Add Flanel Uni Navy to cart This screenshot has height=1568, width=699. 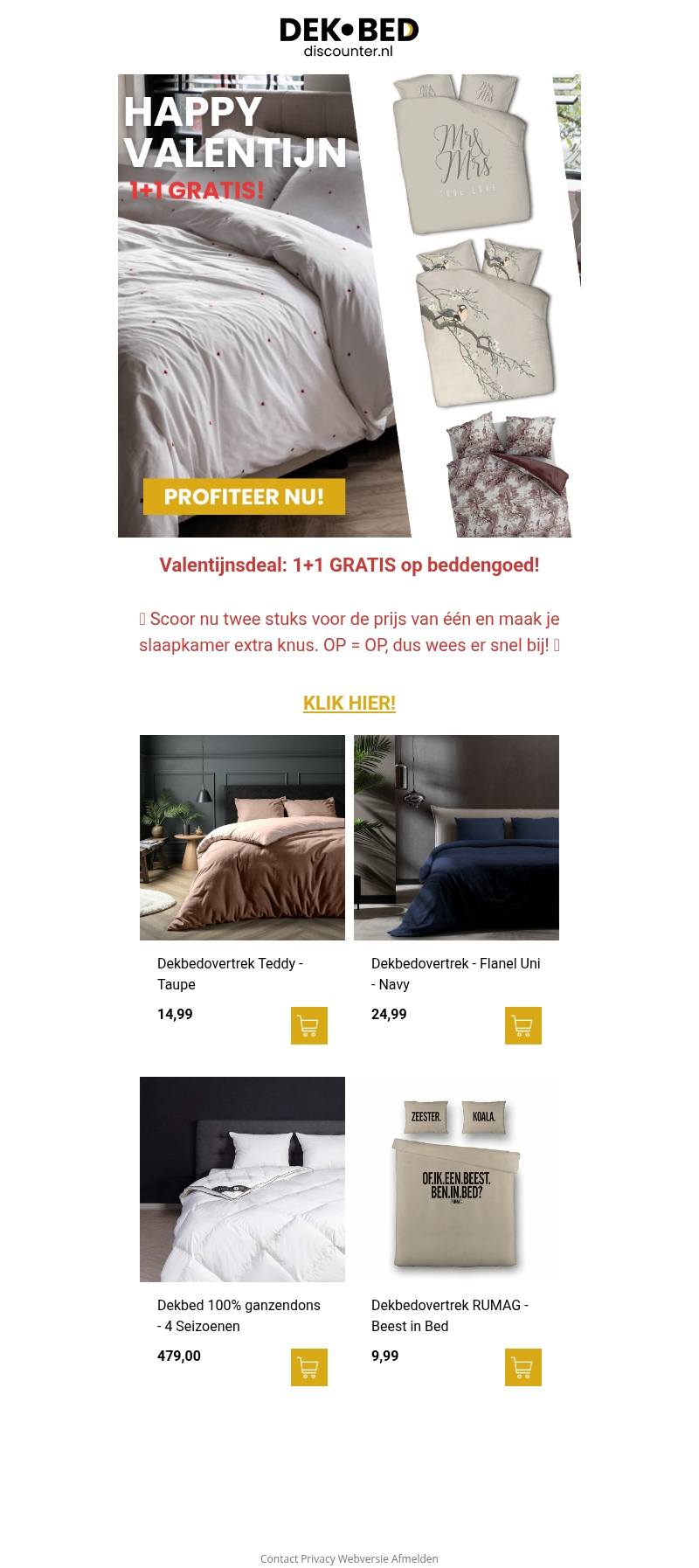523,1026
